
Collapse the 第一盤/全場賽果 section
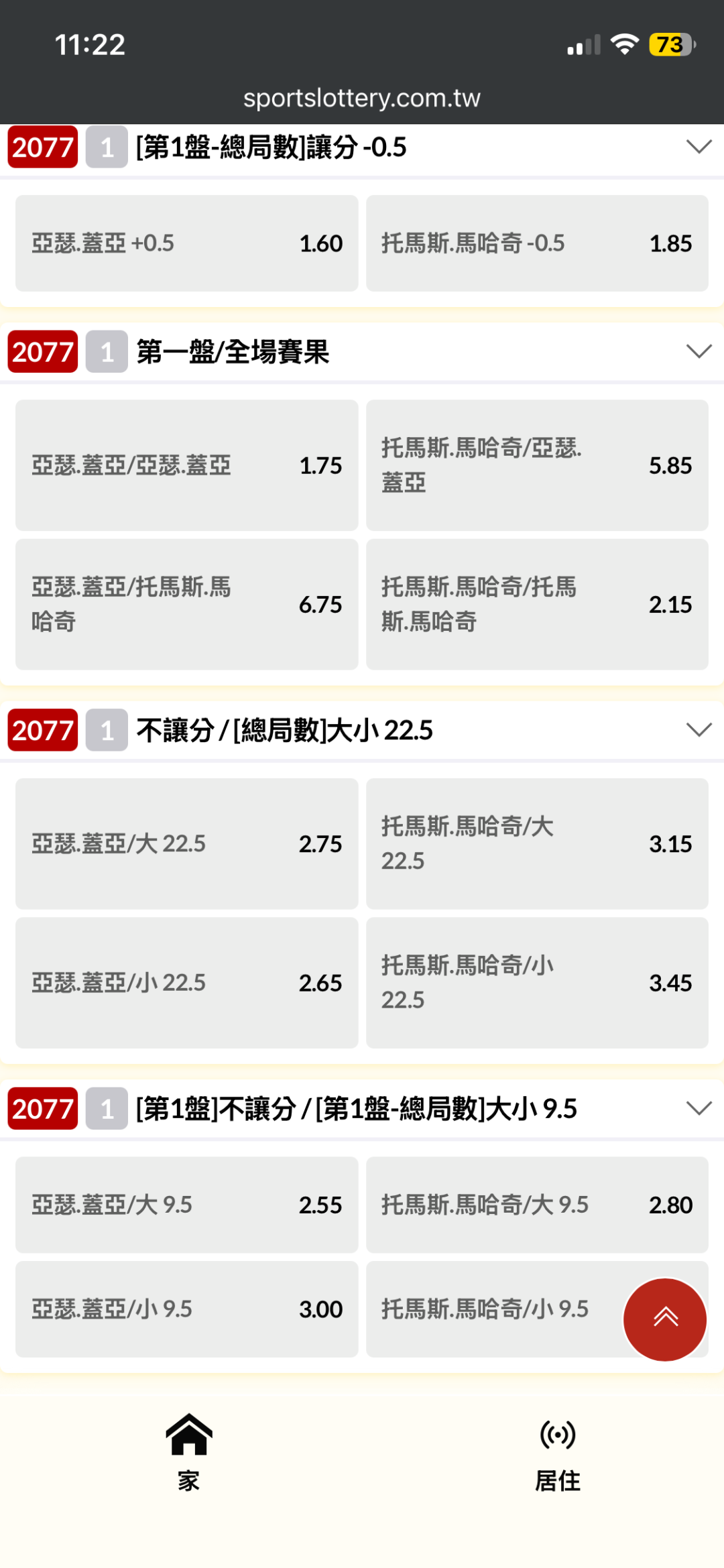tap(699, 351)
